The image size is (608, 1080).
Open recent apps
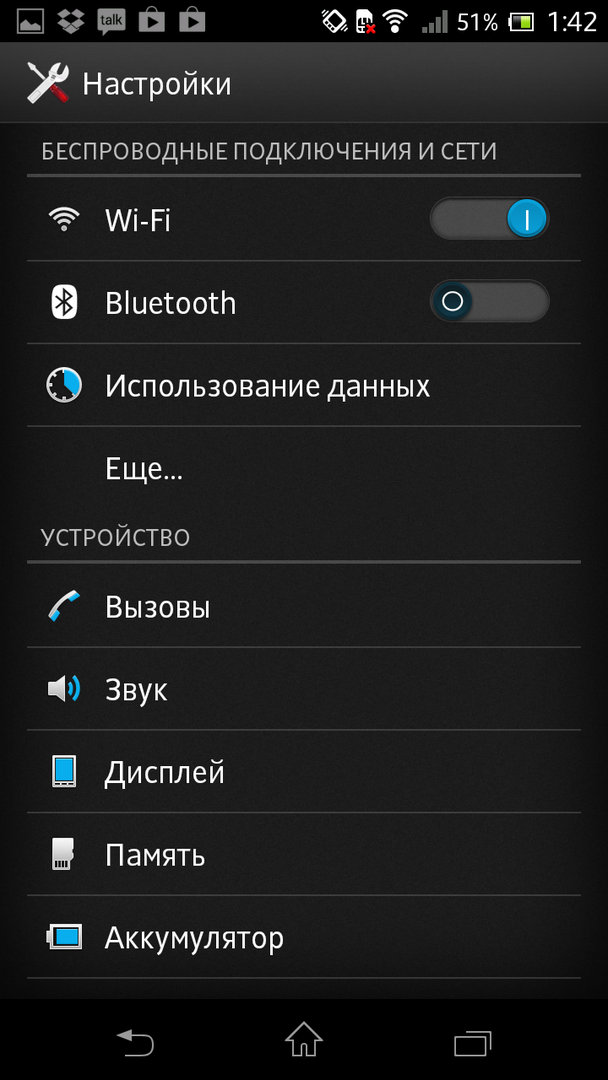coord(473,1042)
